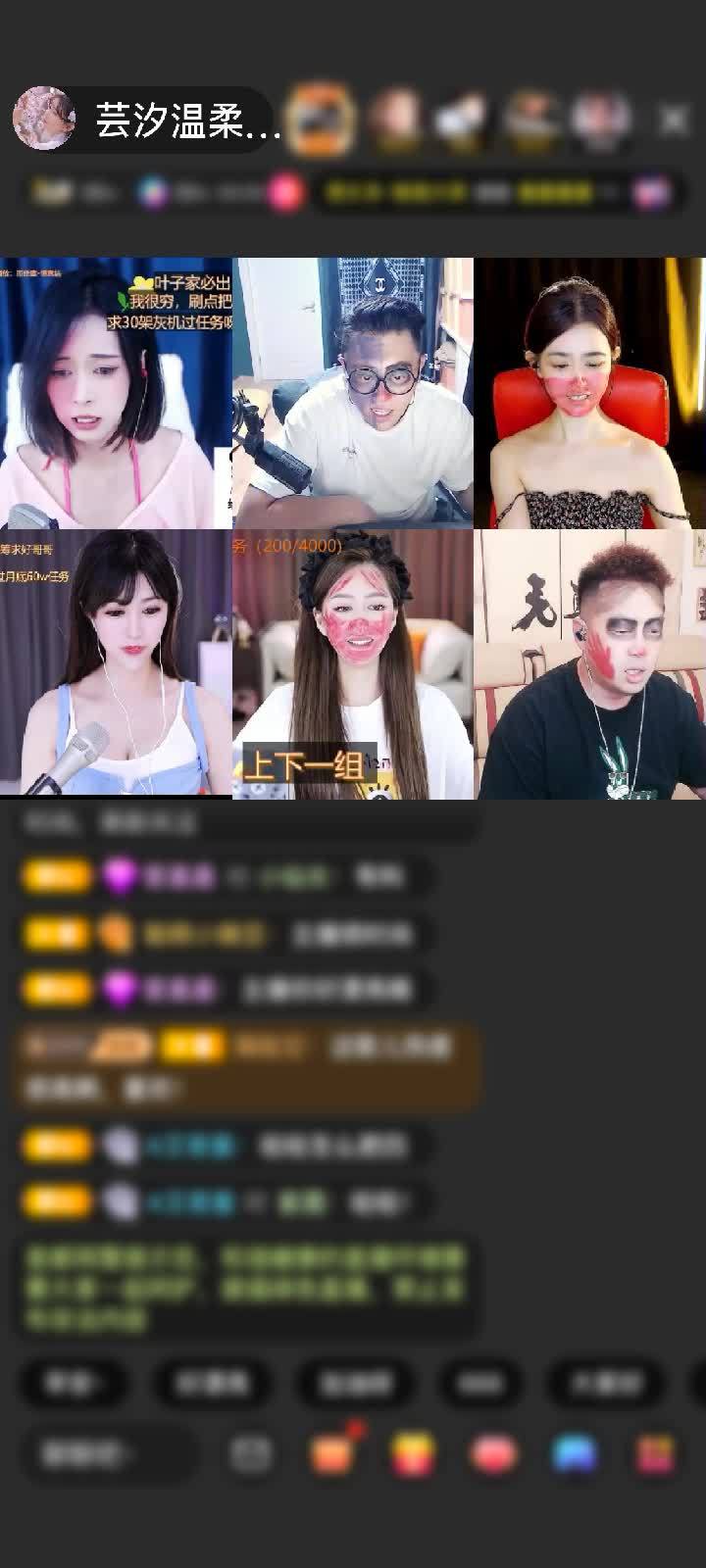Open the first top viewer avatar
Viewport: 706px width, 1568px height.
(322, 120)
